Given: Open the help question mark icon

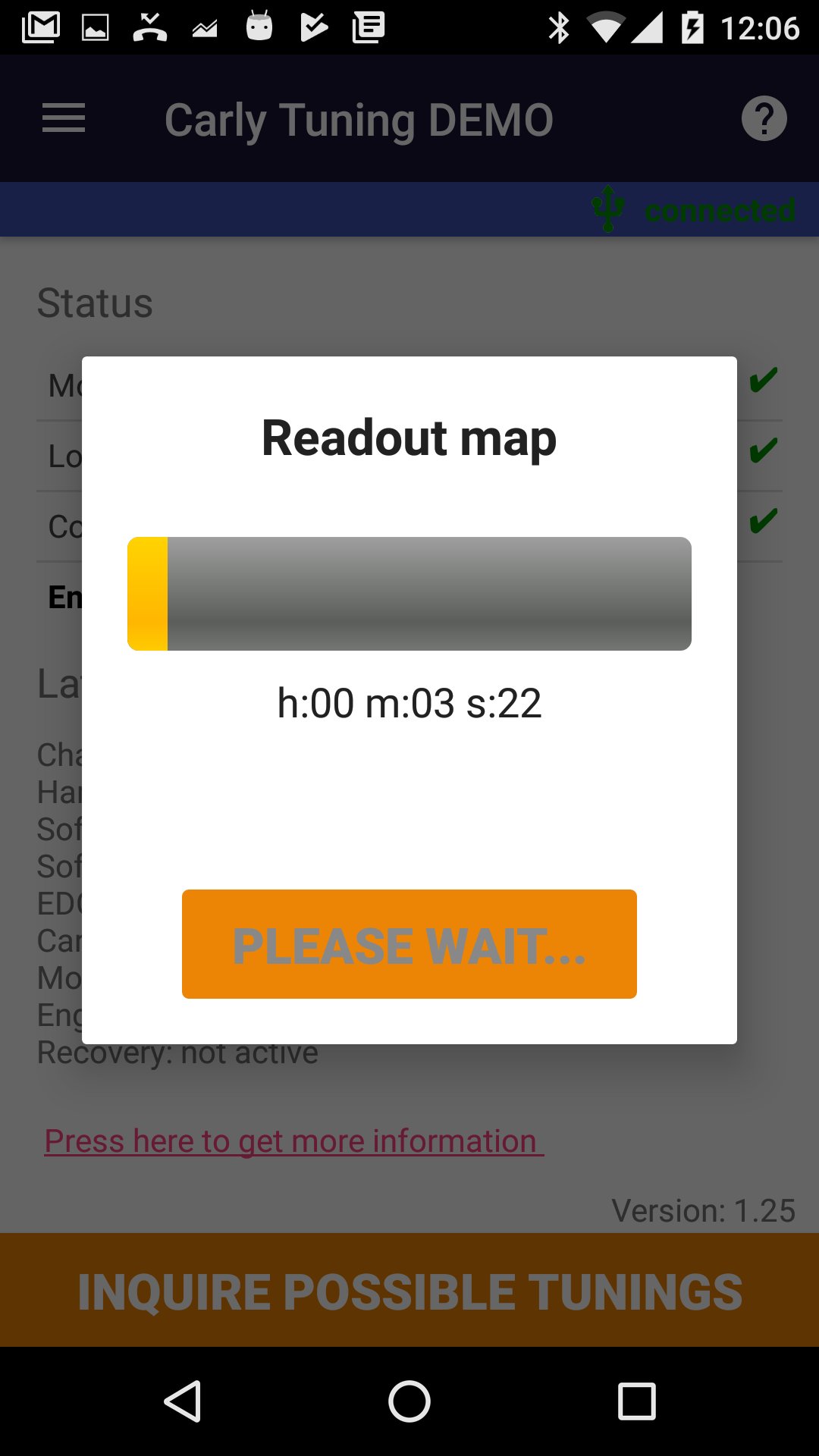Looking at the screenshot, I should click(764, 119).
